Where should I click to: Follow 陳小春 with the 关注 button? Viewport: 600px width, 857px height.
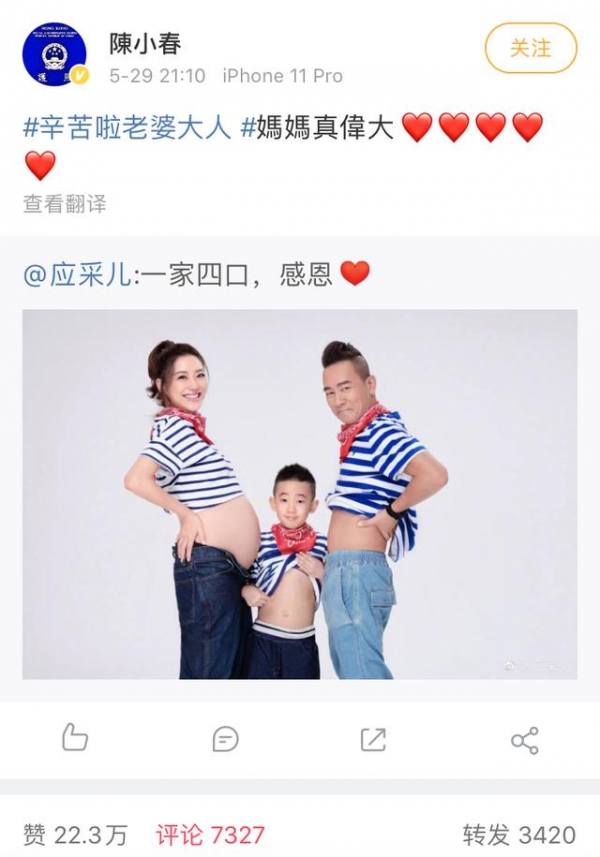click(x=531, y=48)
